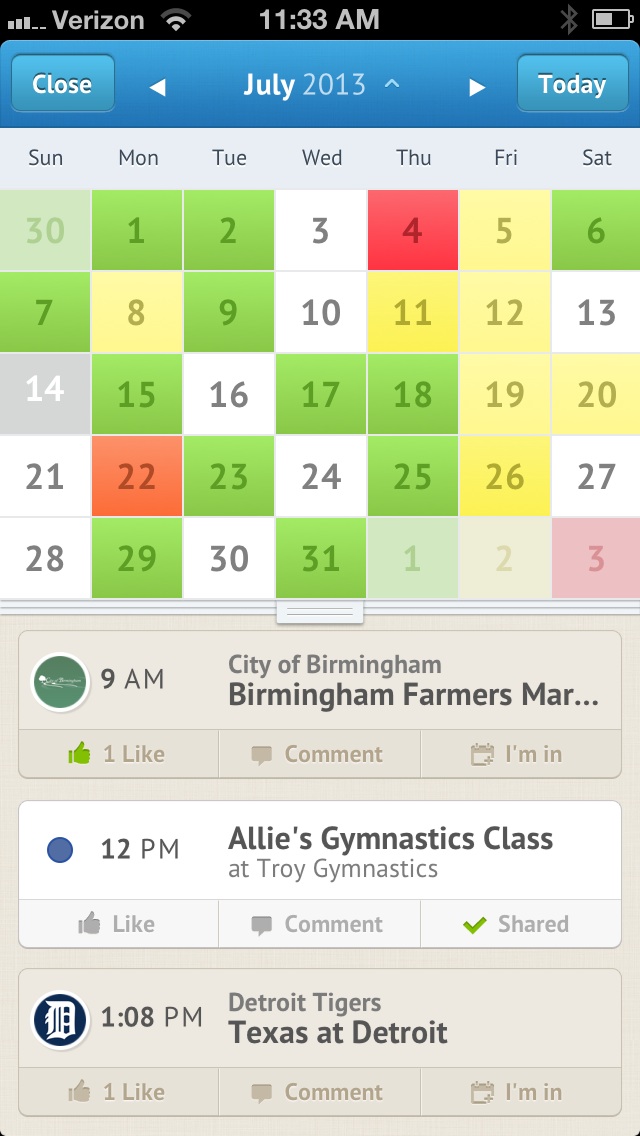Like the Birmingham Farmers Market event
Viewport: 640px width, 1136px height.
[118, 753]
